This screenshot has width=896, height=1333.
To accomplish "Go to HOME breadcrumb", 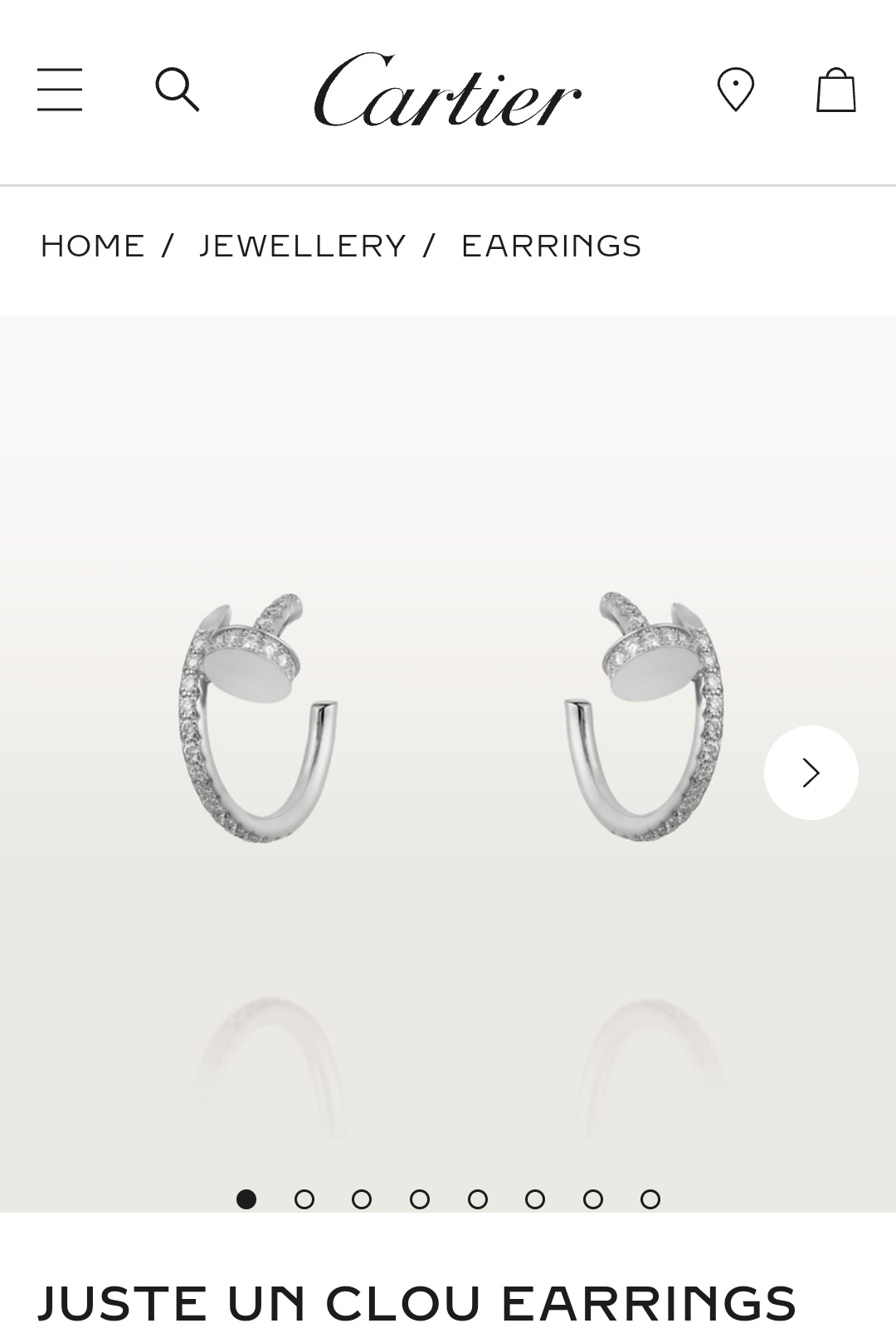I will [x=93, y=246].
